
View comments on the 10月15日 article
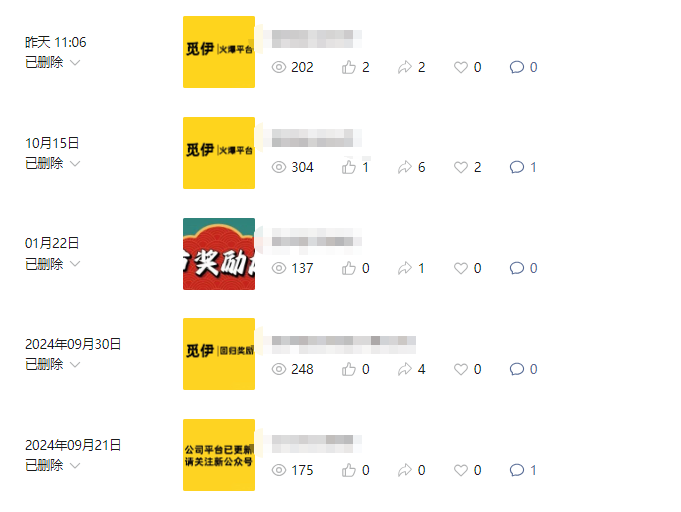pos(523,167)
